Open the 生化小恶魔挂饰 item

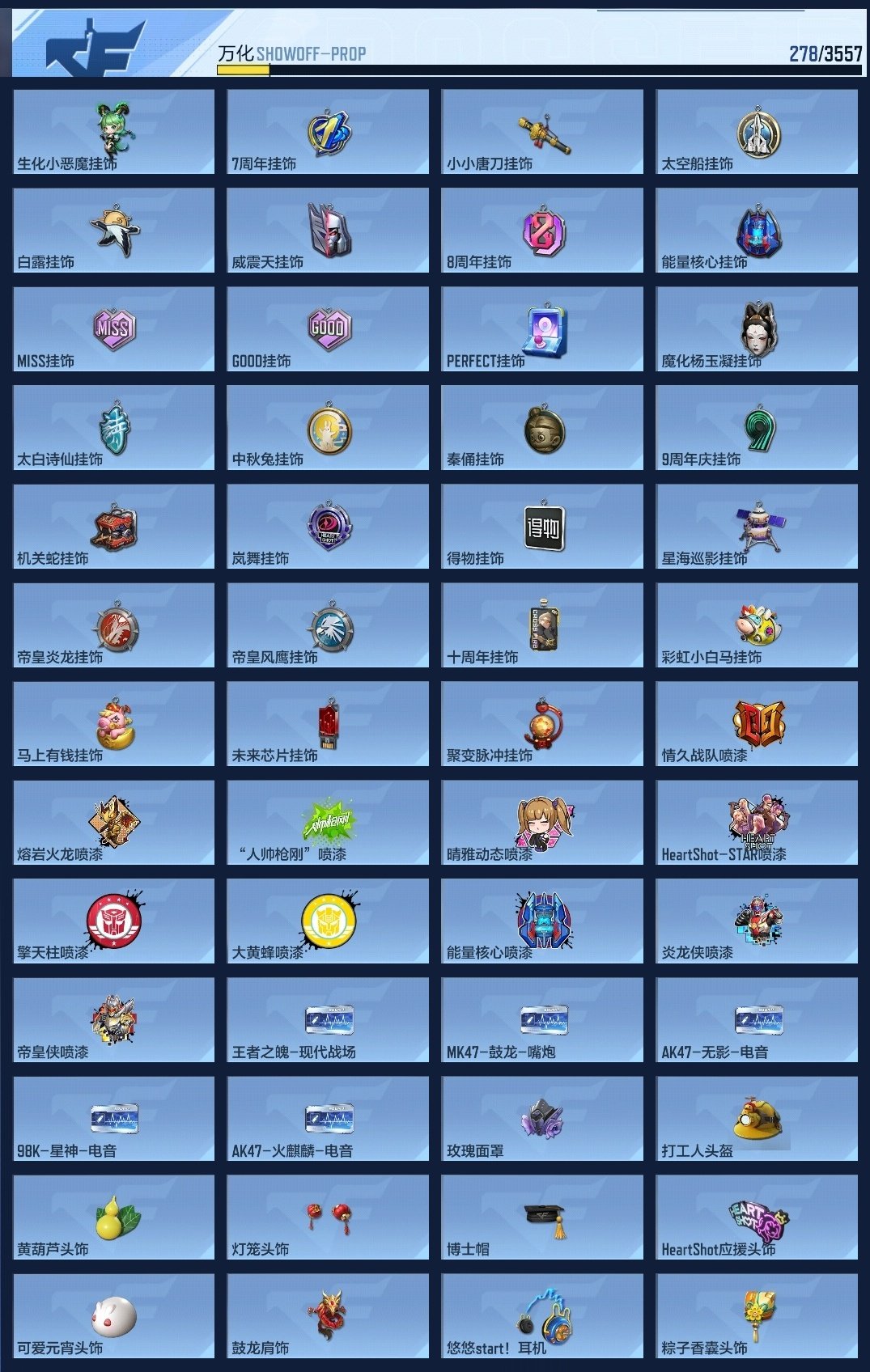click(114, 132)
